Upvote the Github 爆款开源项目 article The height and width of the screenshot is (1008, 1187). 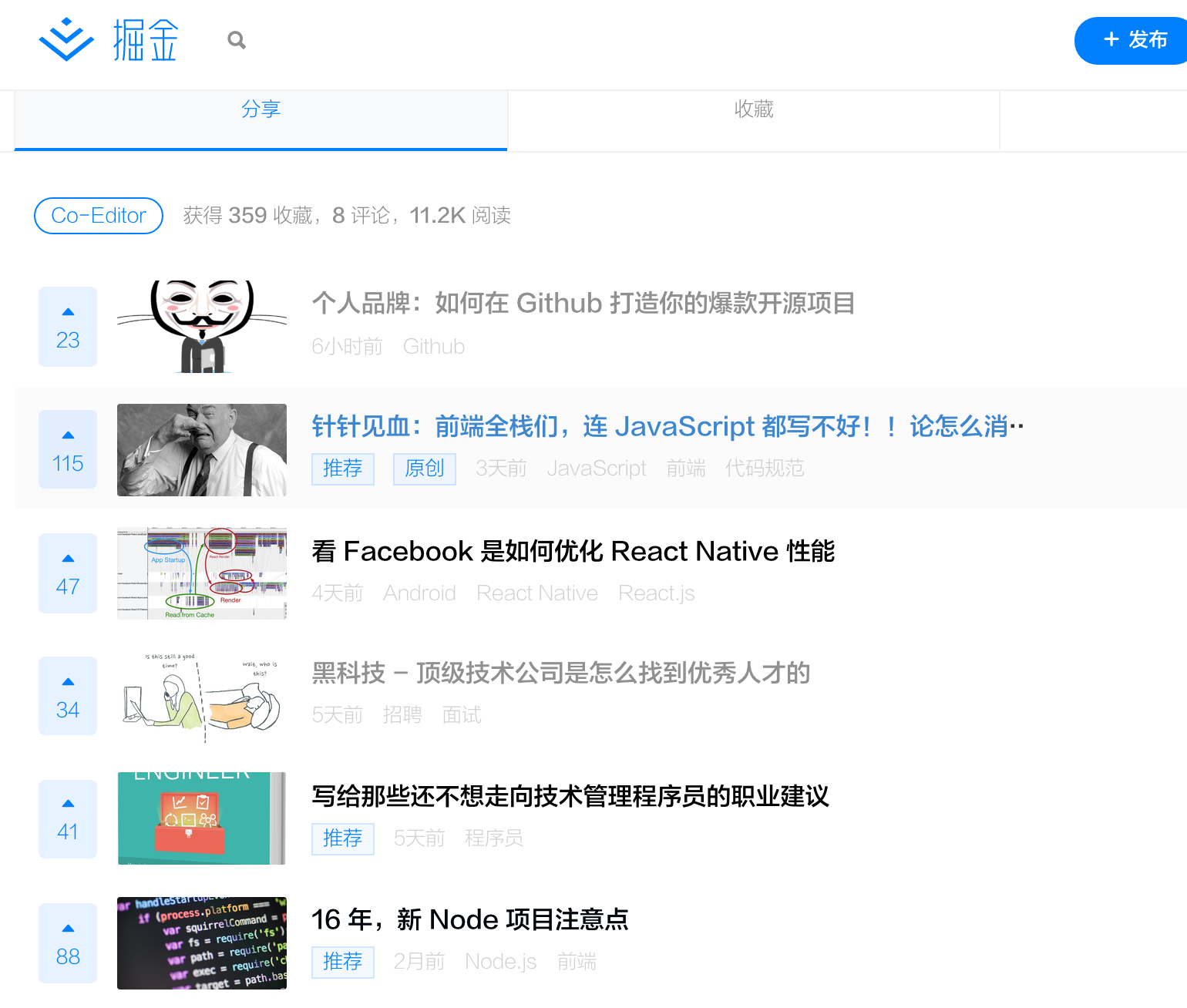point(68,327)
